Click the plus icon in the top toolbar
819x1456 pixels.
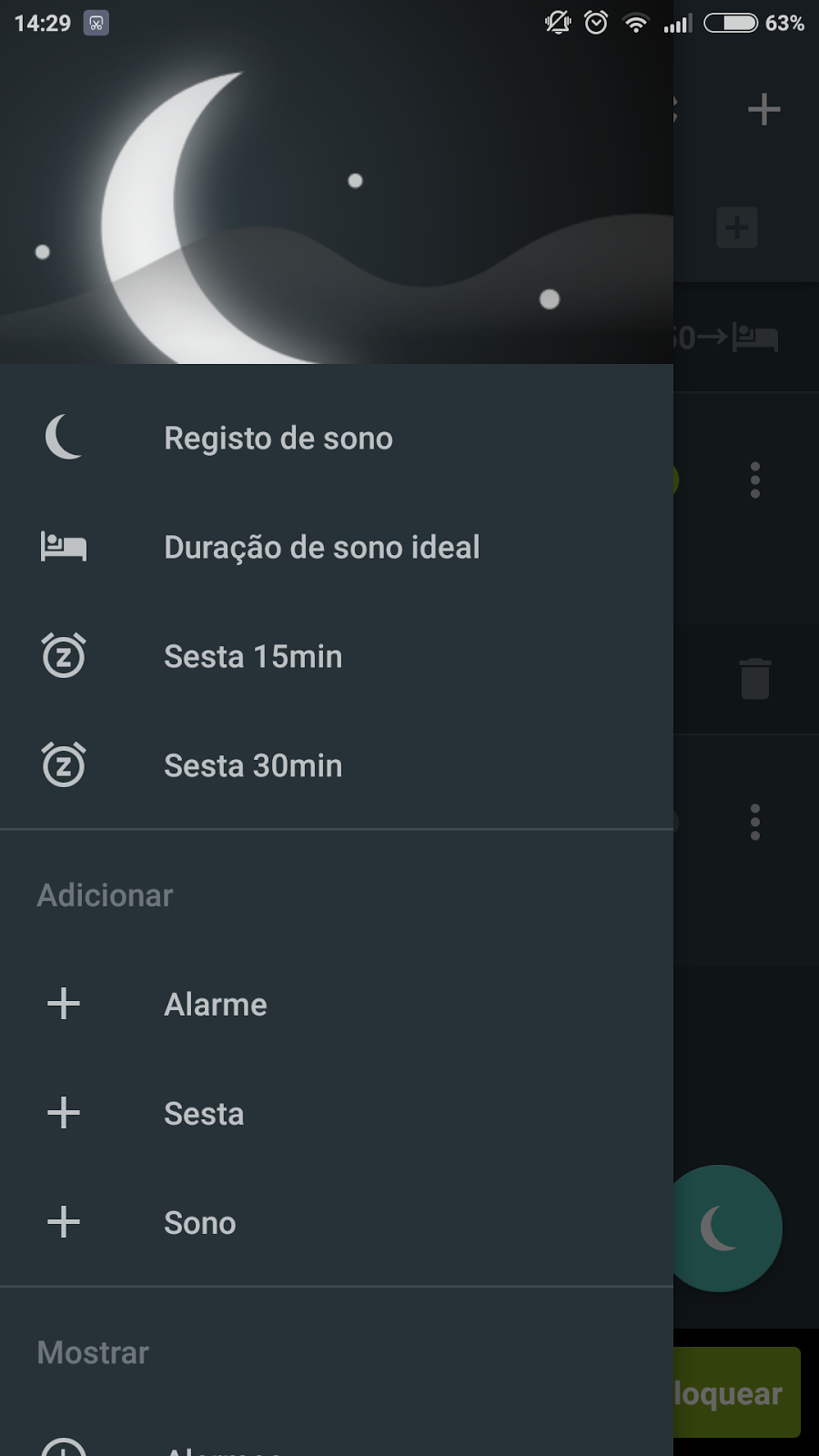tap(764, 109)
